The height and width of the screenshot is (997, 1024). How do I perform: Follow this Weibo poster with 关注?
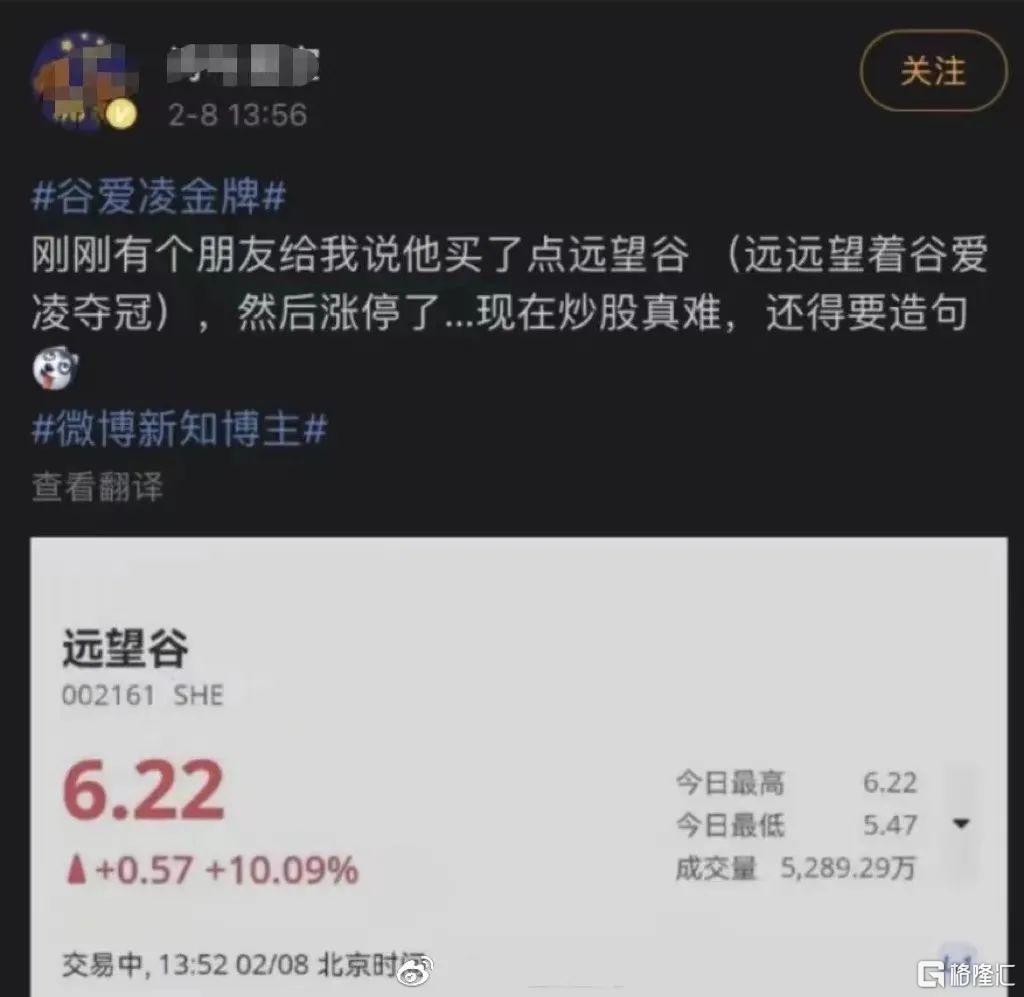932,72
